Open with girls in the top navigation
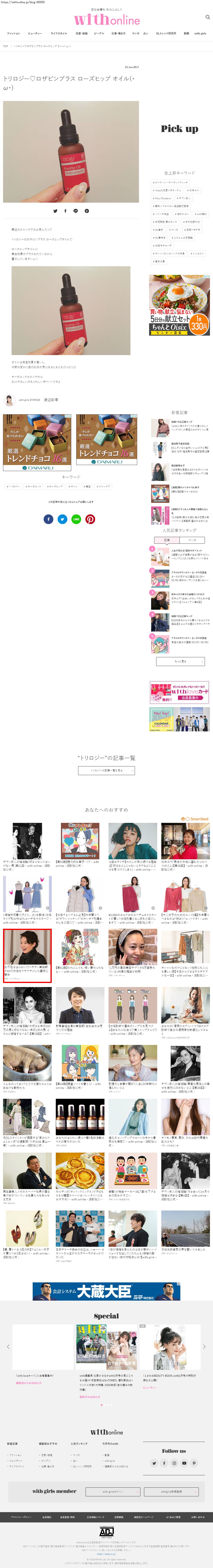Viewport: 213px width, 1568px height. (x=200, y=33)
